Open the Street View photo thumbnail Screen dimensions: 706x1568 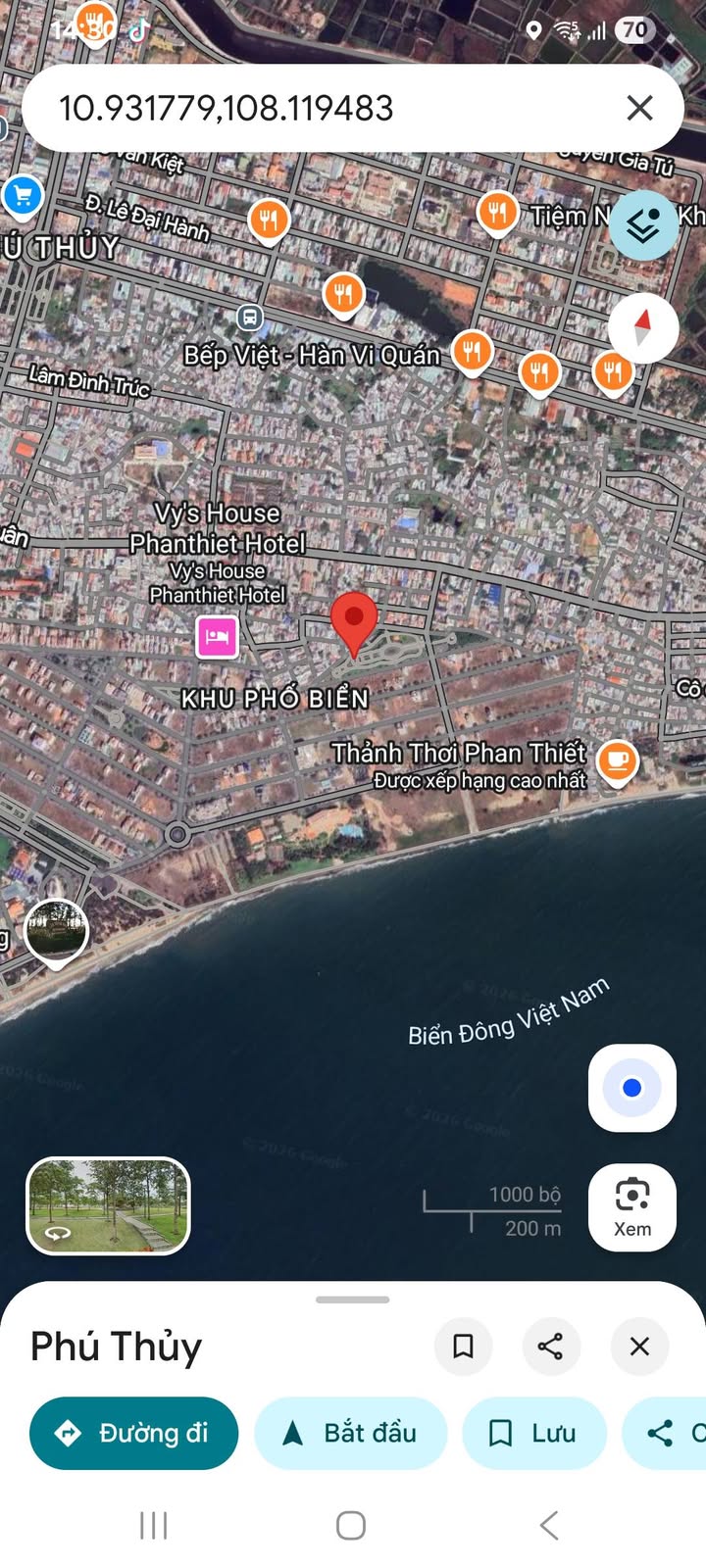pos(108,1205)
